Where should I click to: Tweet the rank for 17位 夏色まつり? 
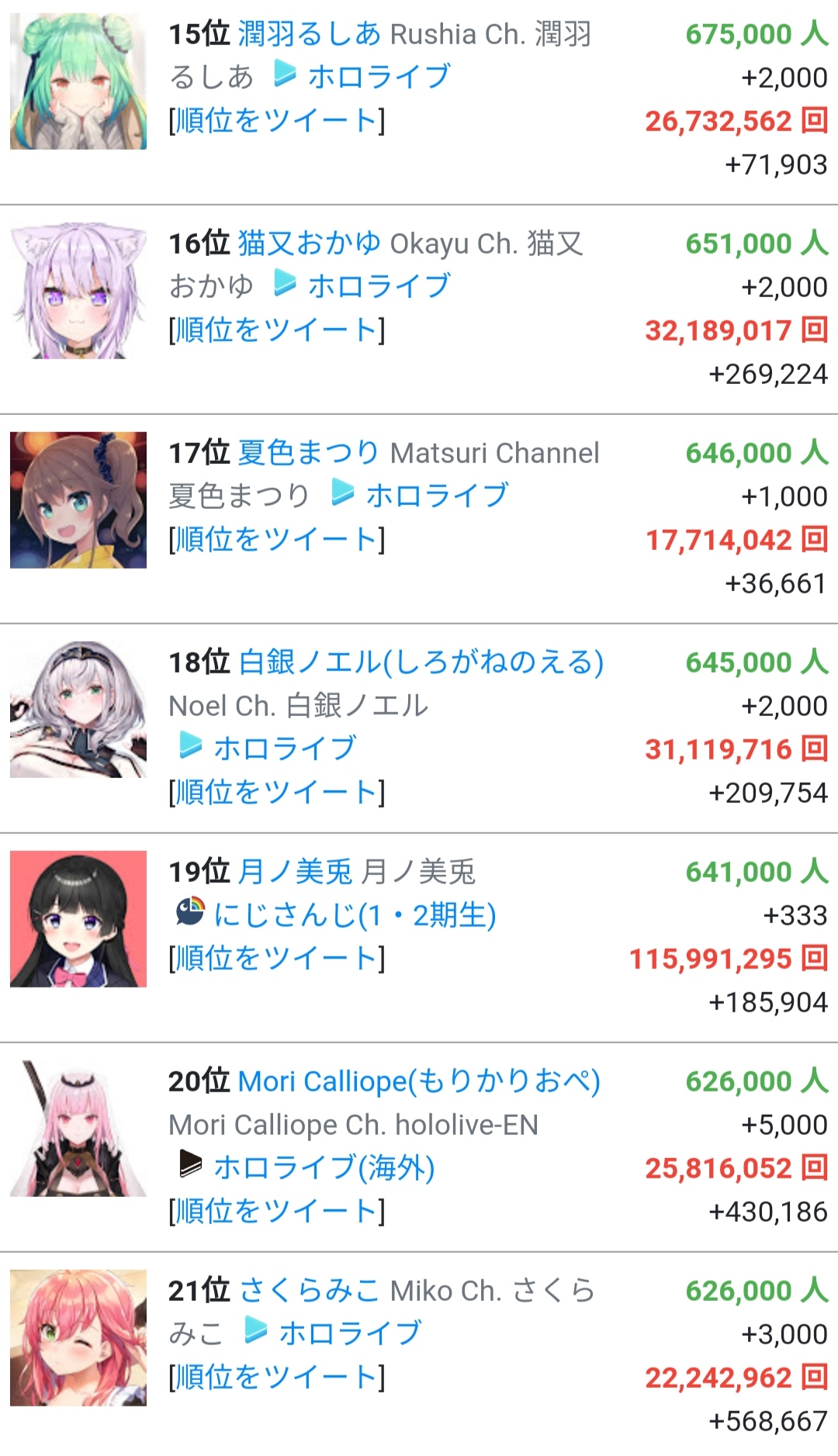[277, 539]
